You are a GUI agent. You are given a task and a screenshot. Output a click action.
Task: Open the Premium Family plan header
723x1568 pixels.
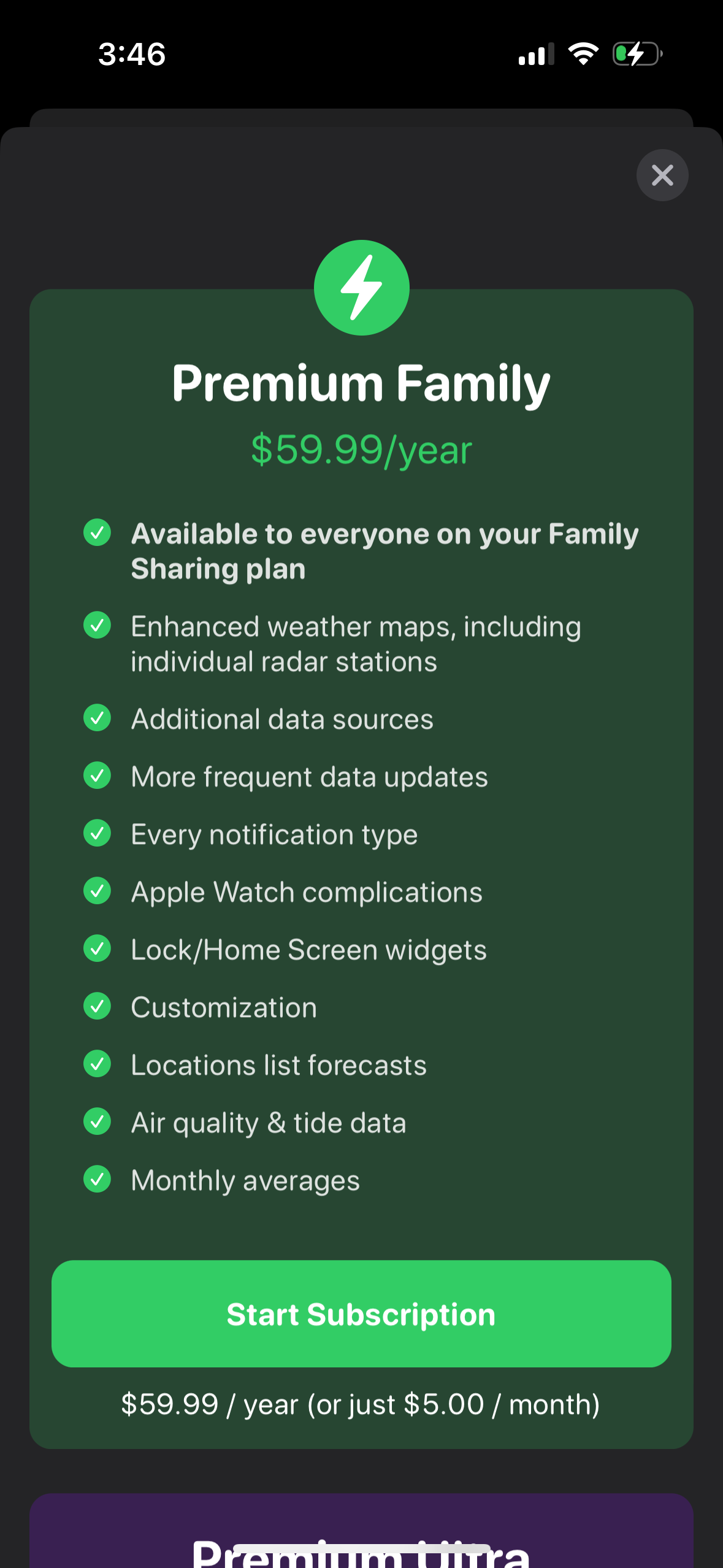[361, 384]
